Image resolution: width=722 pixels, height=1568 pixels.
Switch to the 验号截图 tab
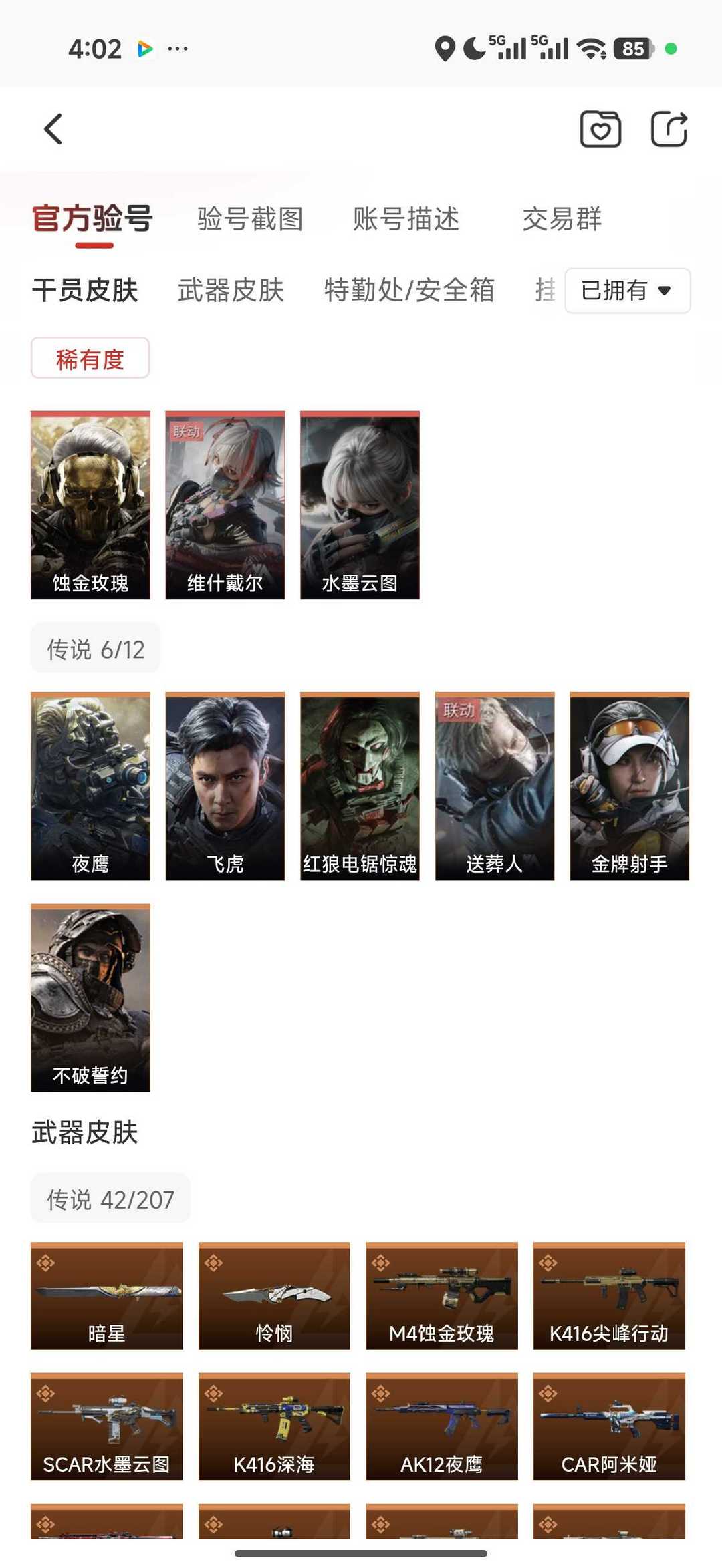tap(250, 219)
